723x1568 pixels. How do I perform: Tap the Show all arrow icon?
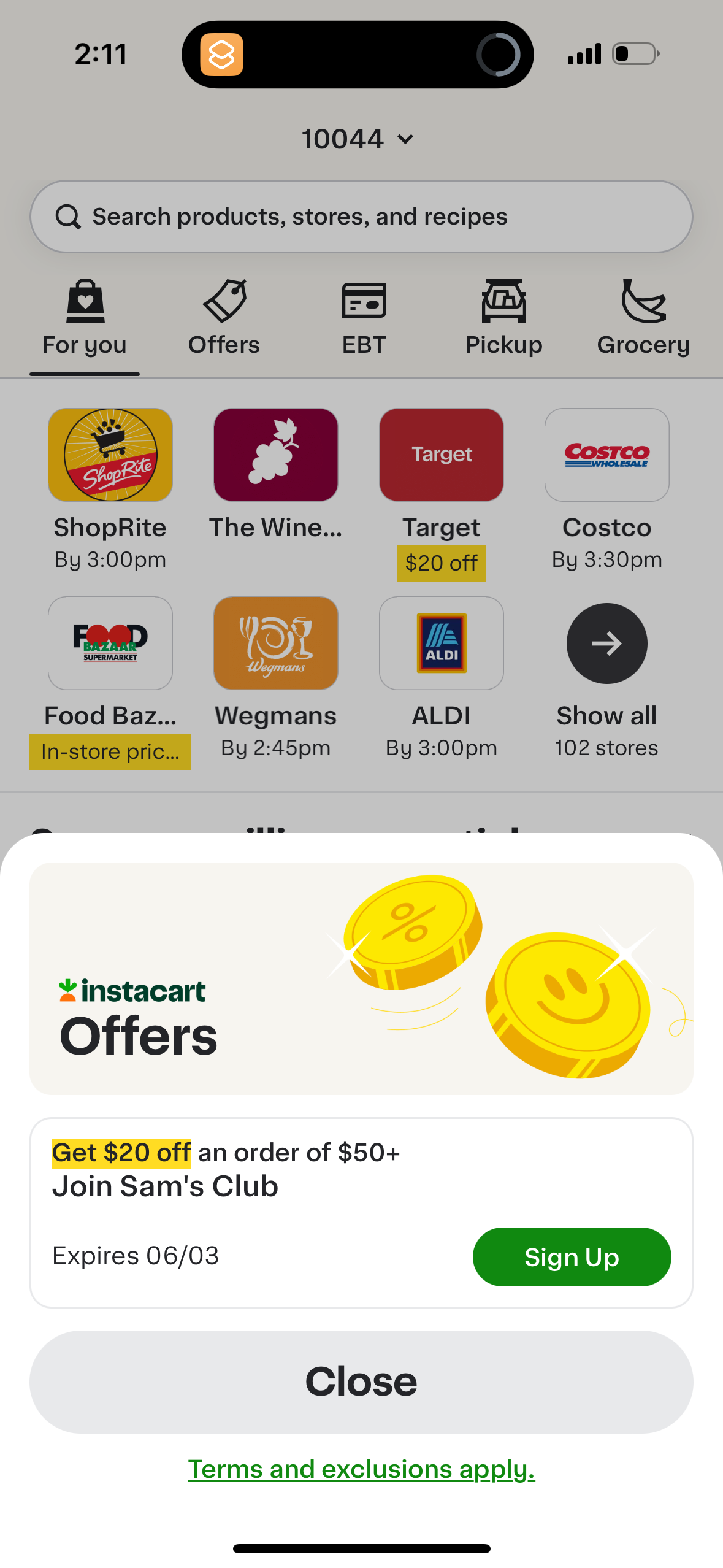(606, 643)
